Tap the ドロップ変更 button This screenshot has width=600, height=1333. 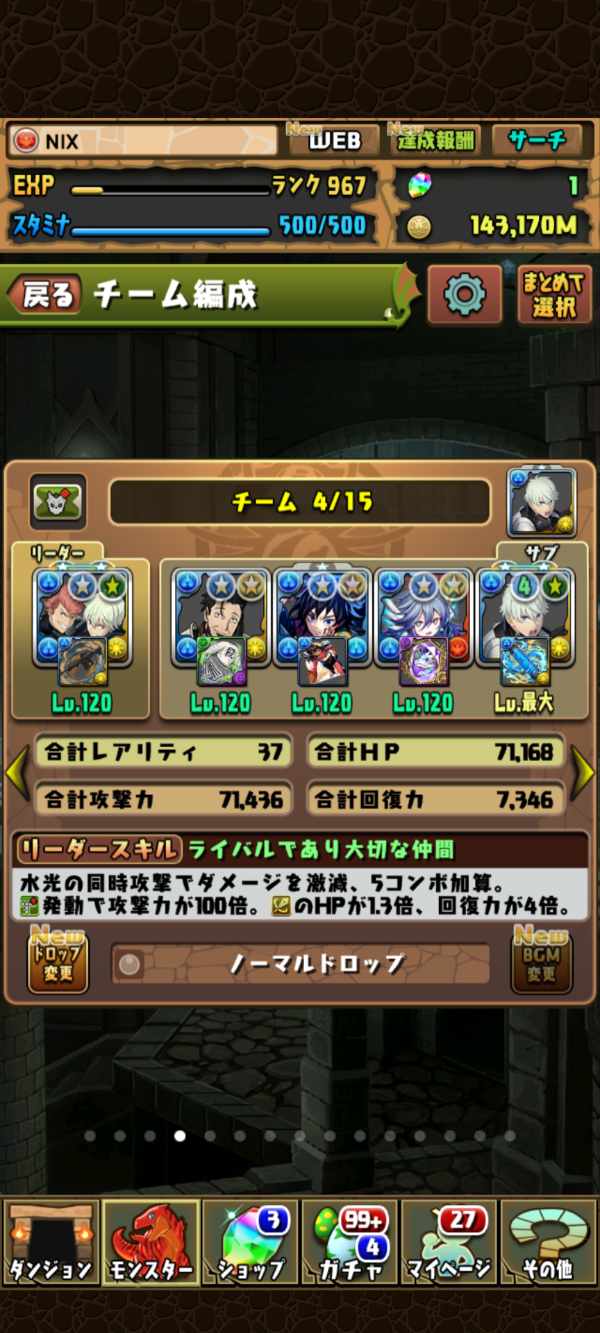(x=58, y=962)
